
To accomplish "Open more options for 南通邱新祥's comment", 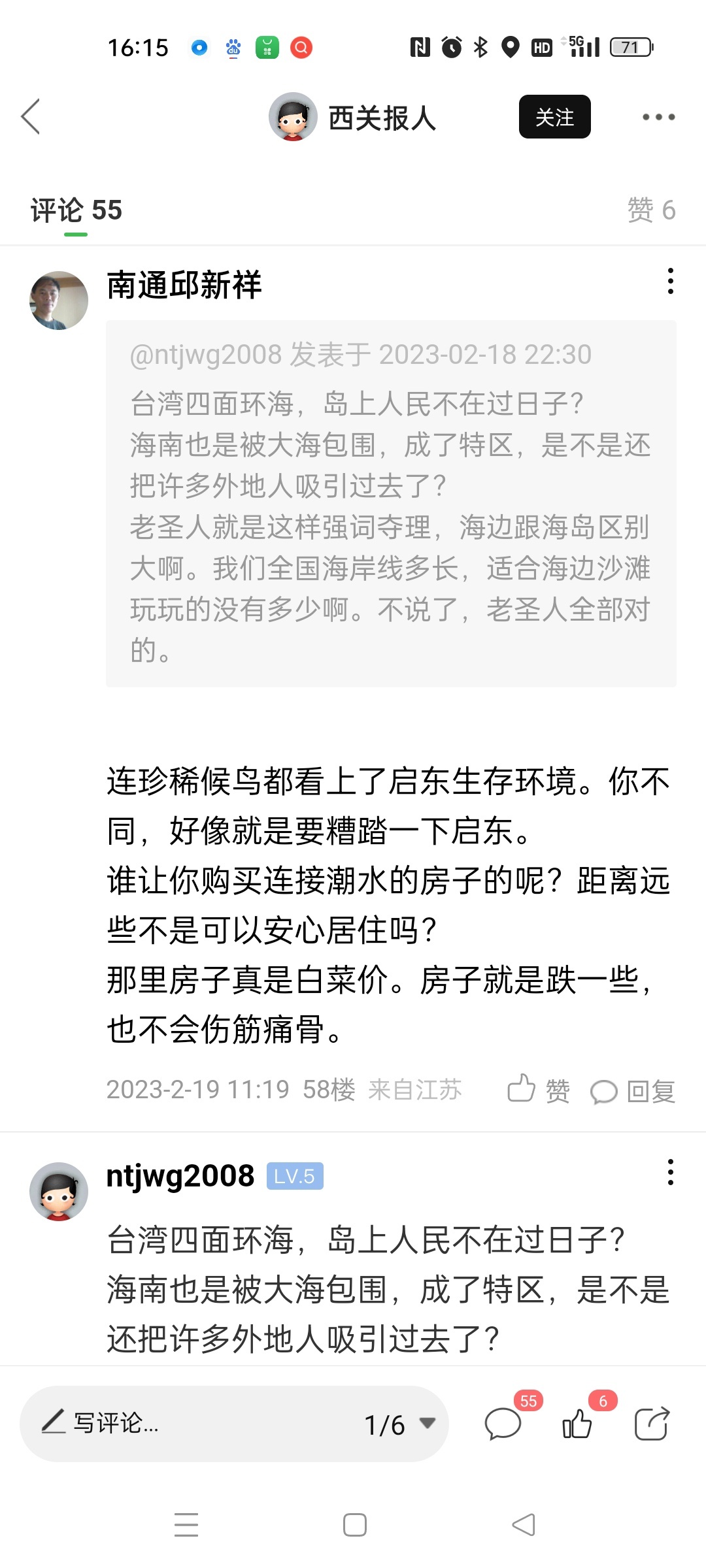I will coord(670,282).
